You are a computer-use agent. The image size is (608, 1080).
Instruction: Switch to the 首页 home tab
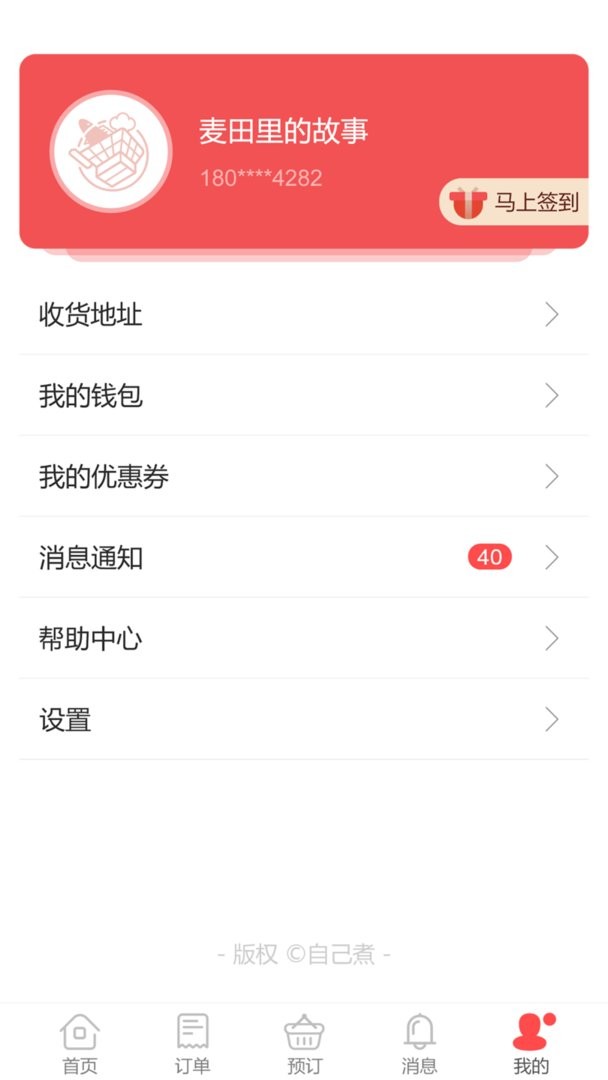[x=80, y=1042]
